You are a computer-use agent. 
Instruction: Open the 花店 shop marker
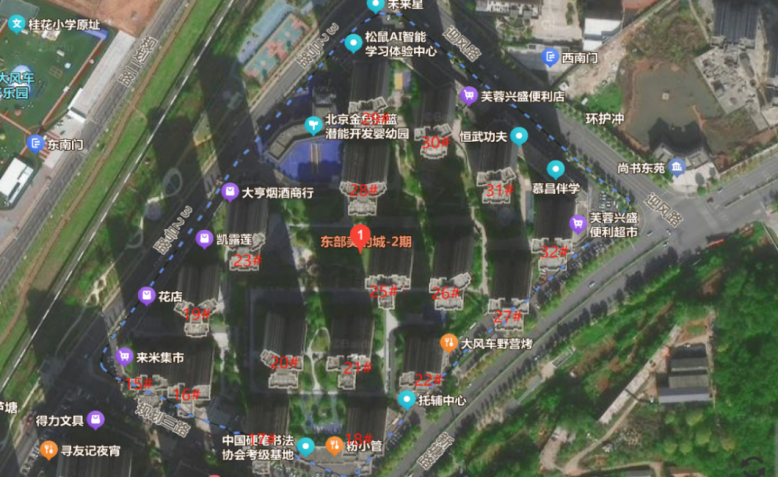point(145,296)
